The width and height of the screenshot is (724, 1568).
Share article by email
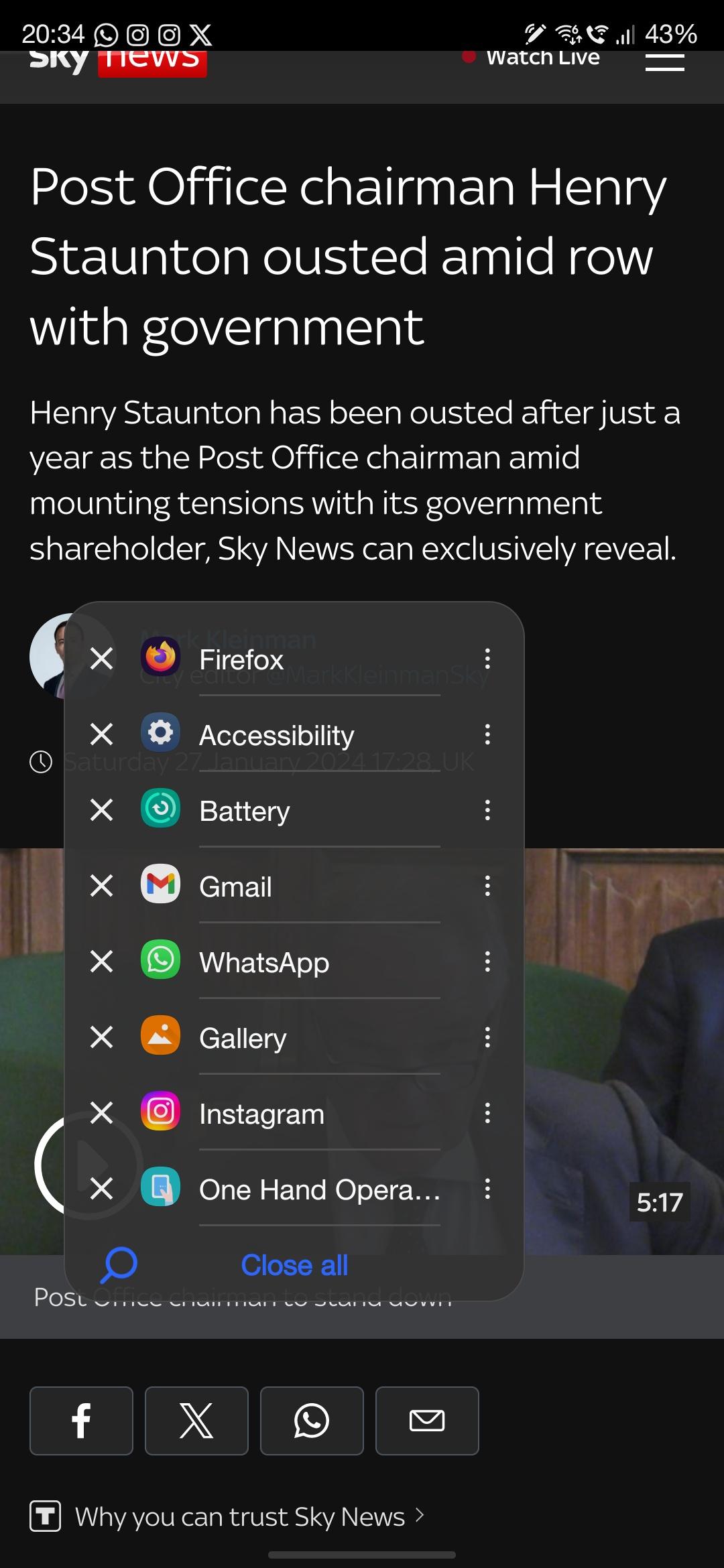(427, 1421)
